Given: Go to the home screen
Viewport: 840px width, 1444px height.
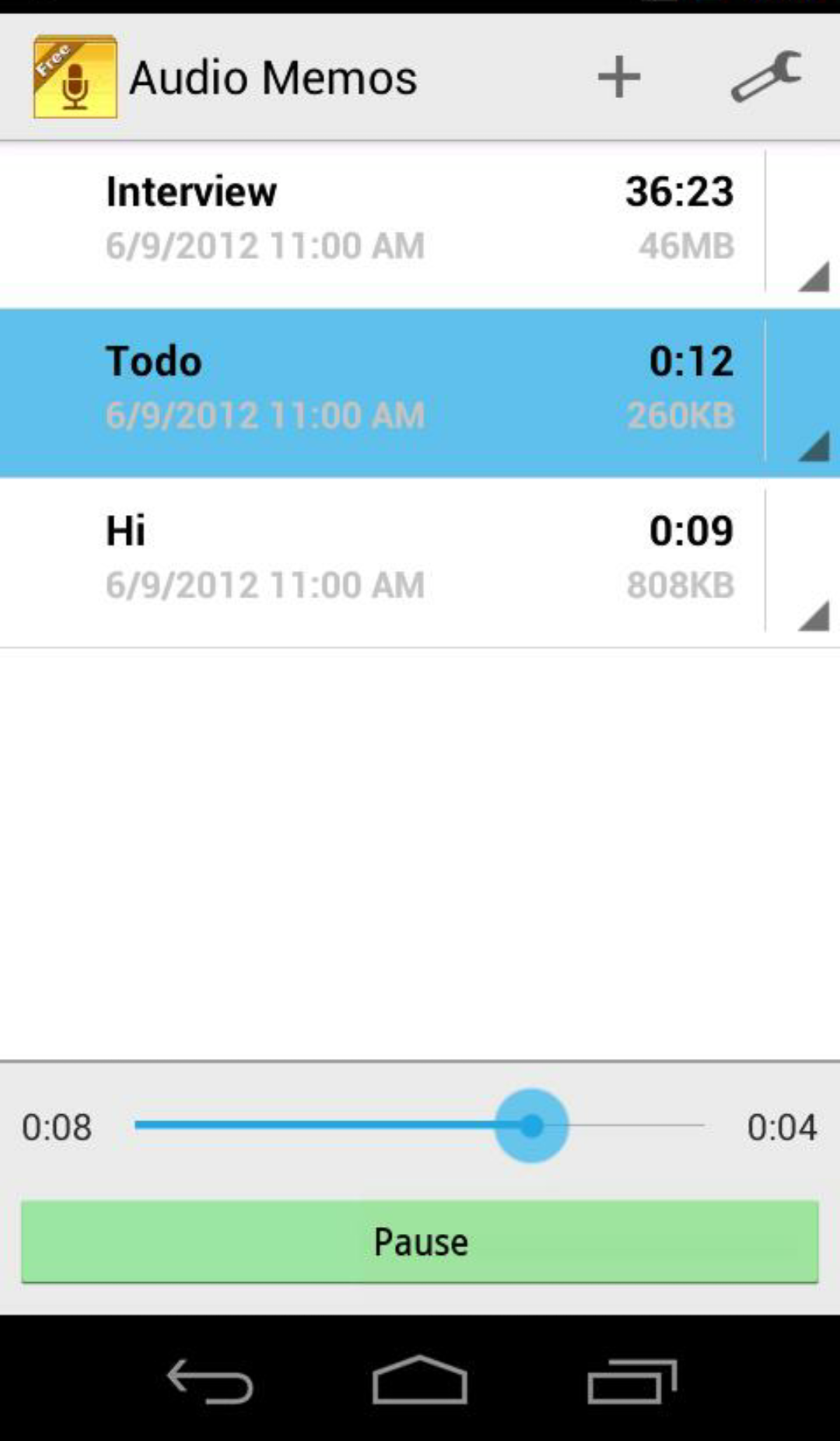Looking at the screenshot, I should point(420,1379).
